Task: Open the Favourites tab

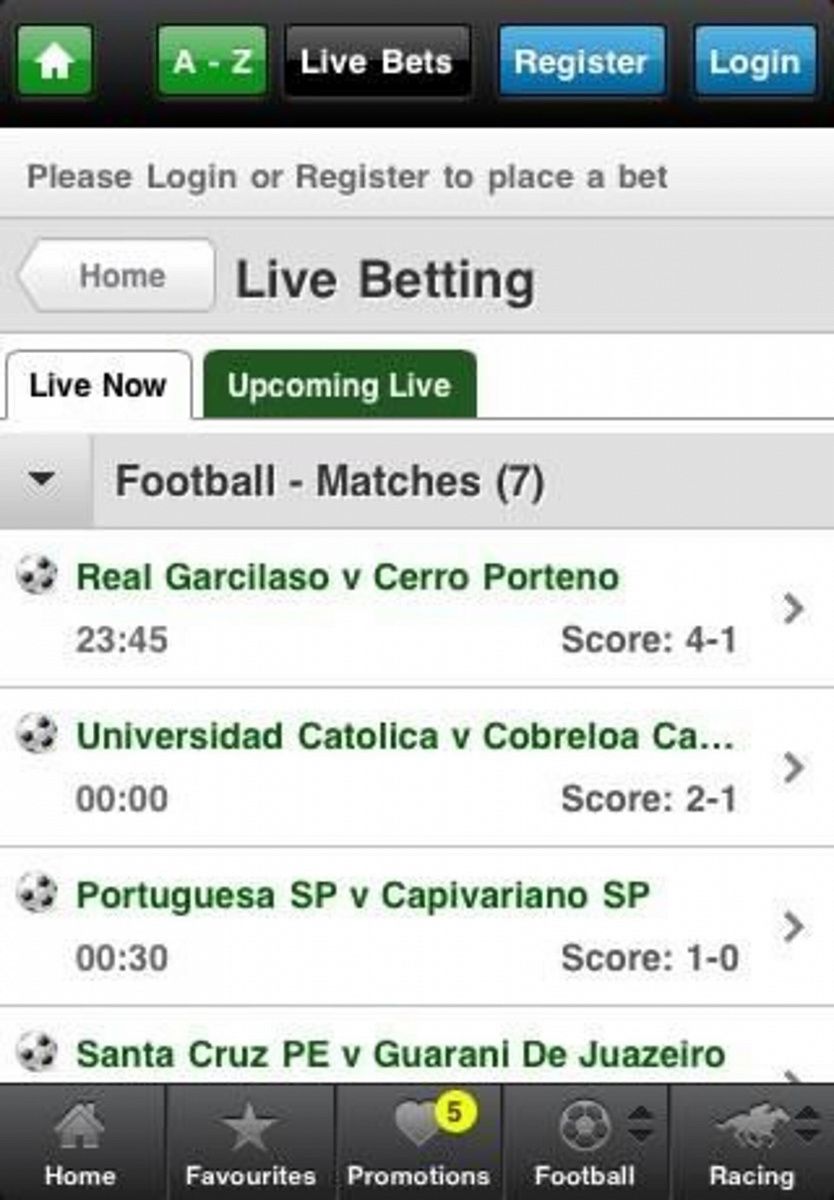Action: pyautogui.click(x=250, y=1143)
